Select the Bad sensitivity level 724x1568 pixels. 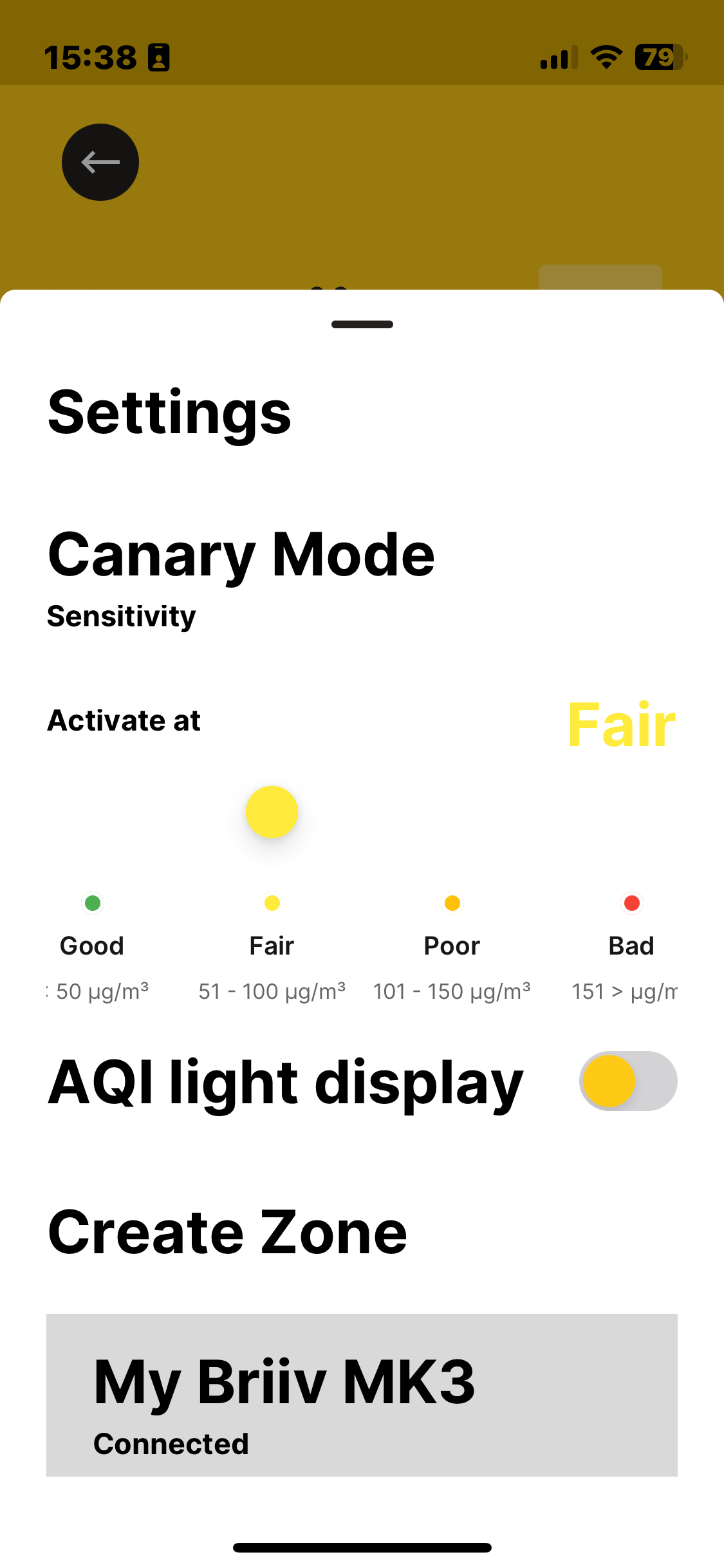(x=631, y=903)
